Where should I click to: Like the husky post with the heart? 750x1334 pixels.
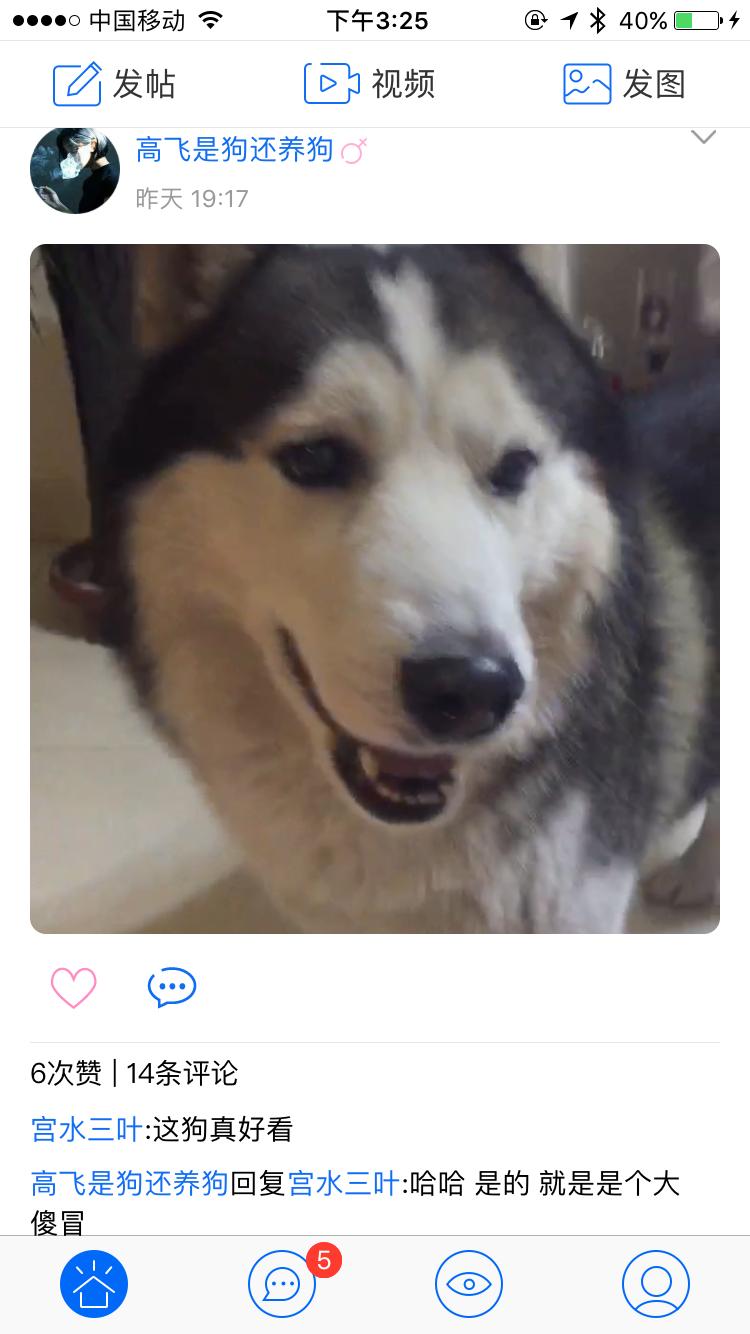(x=74, y=988)
